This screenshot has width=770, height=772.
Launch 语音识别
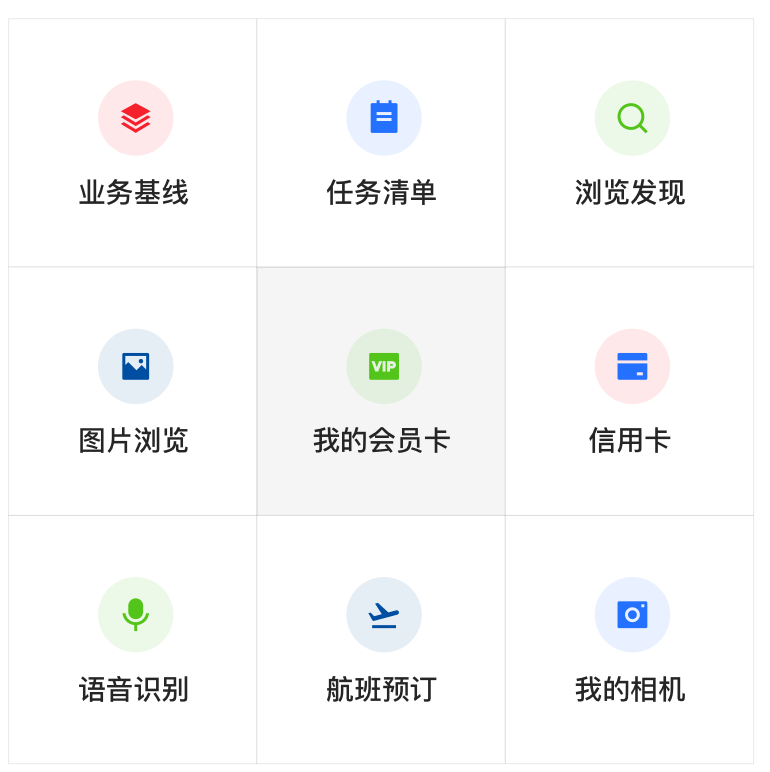pos(134,639)
